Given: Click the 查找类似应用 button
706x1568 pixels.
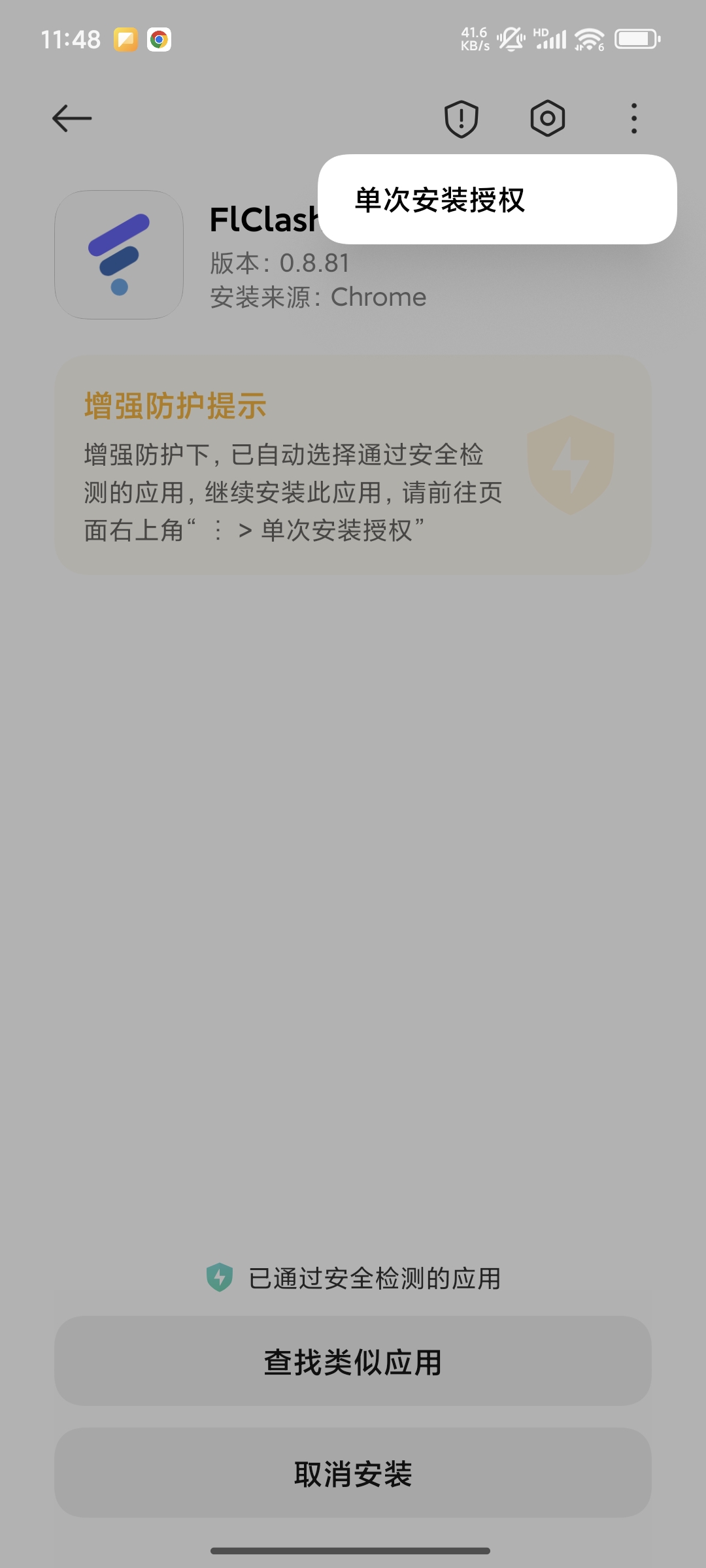Looking at the screenshot, I should [353, 1362].
